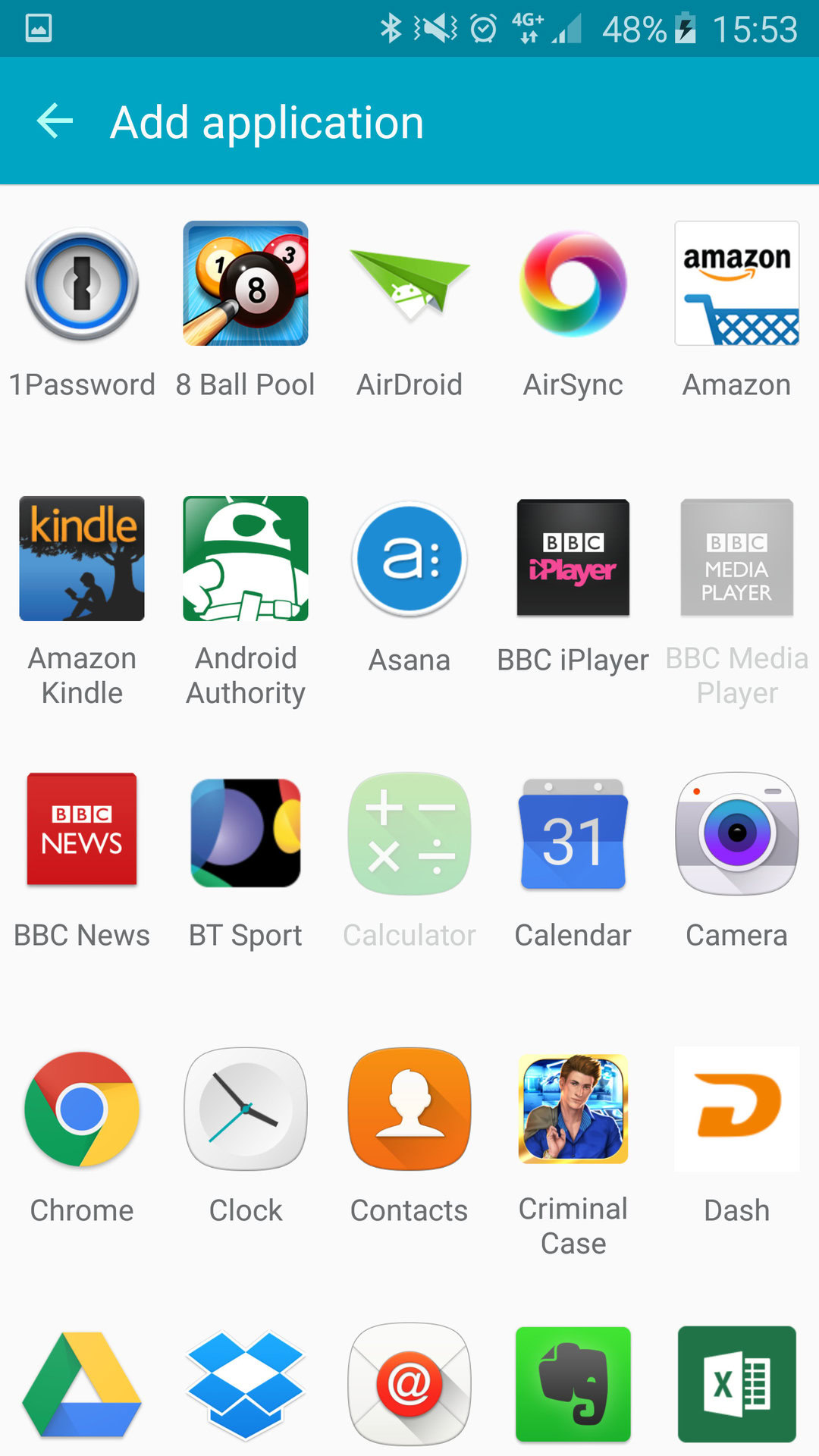Image resolution: width=819 pixels, height=1456 pixels.
Task: Add the AirDroid app
Action: coord(409,284)
